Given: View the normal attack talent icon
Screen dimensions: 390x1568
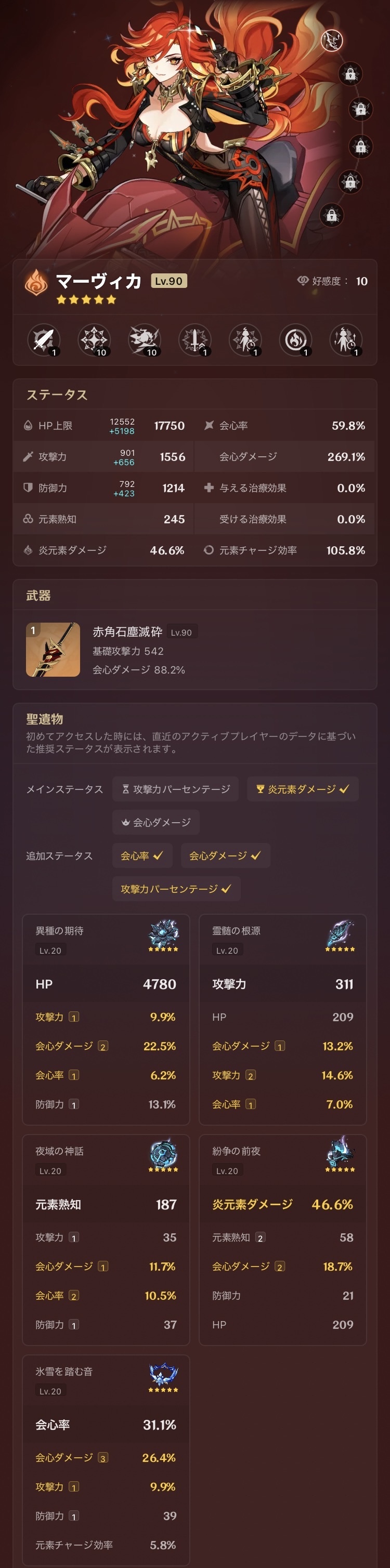Looking at the screenshot, I should click(44, 340).
